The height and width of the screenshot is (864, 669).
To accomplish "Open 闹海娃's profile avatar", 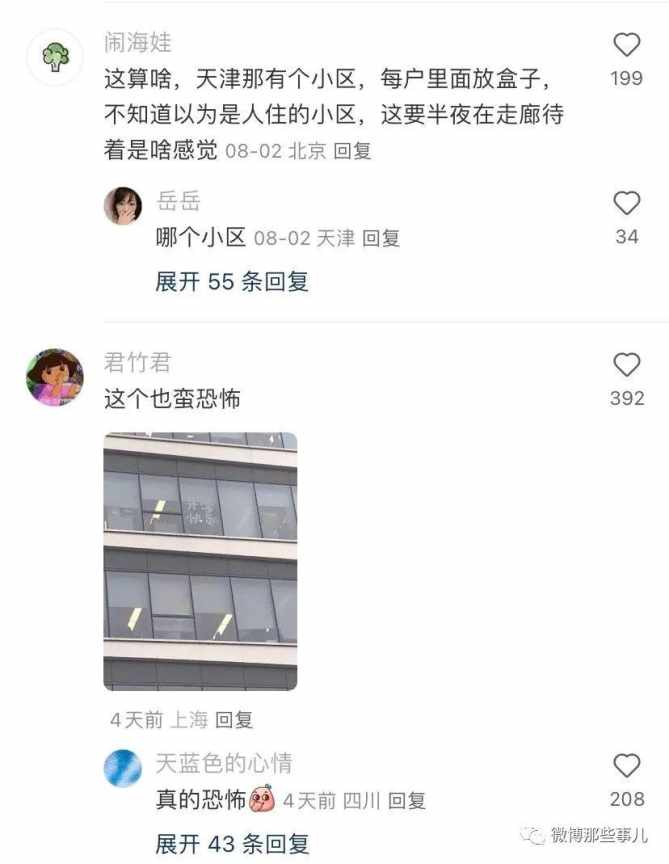I will (55, 57).
